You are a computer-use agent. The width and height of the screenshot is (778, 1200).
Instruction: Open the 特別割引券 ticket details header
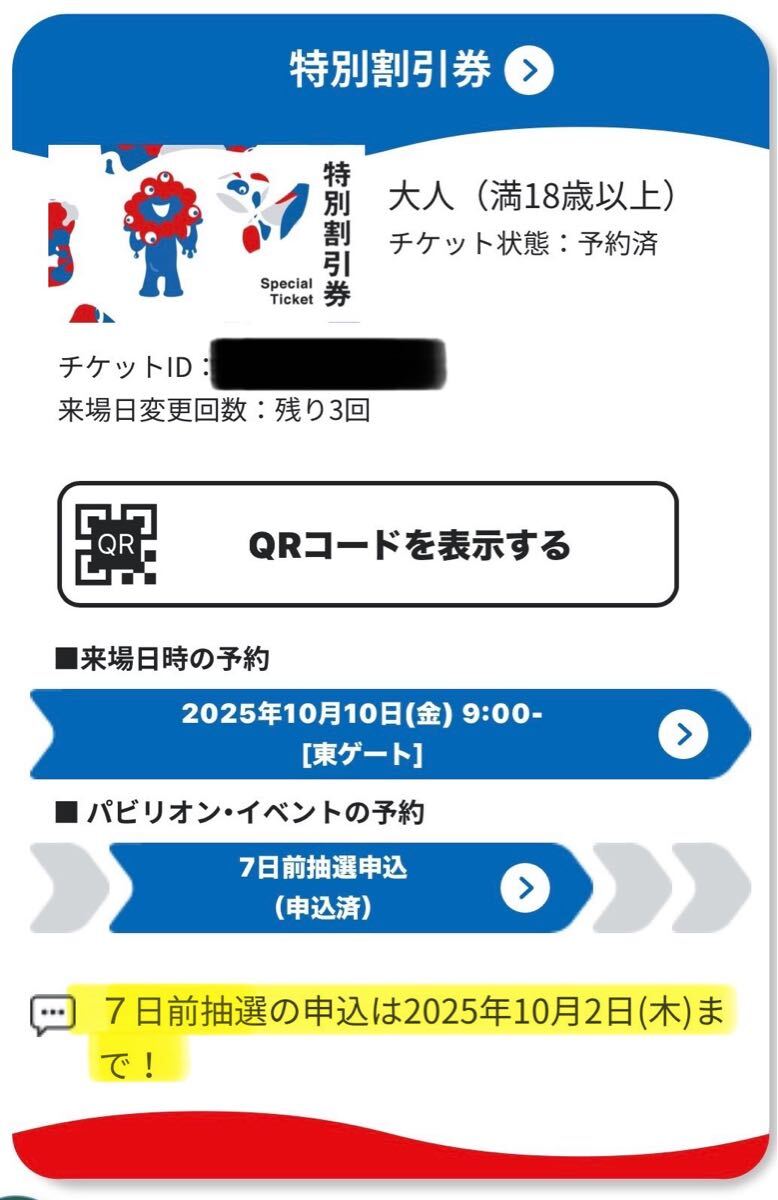coord(420,70)
